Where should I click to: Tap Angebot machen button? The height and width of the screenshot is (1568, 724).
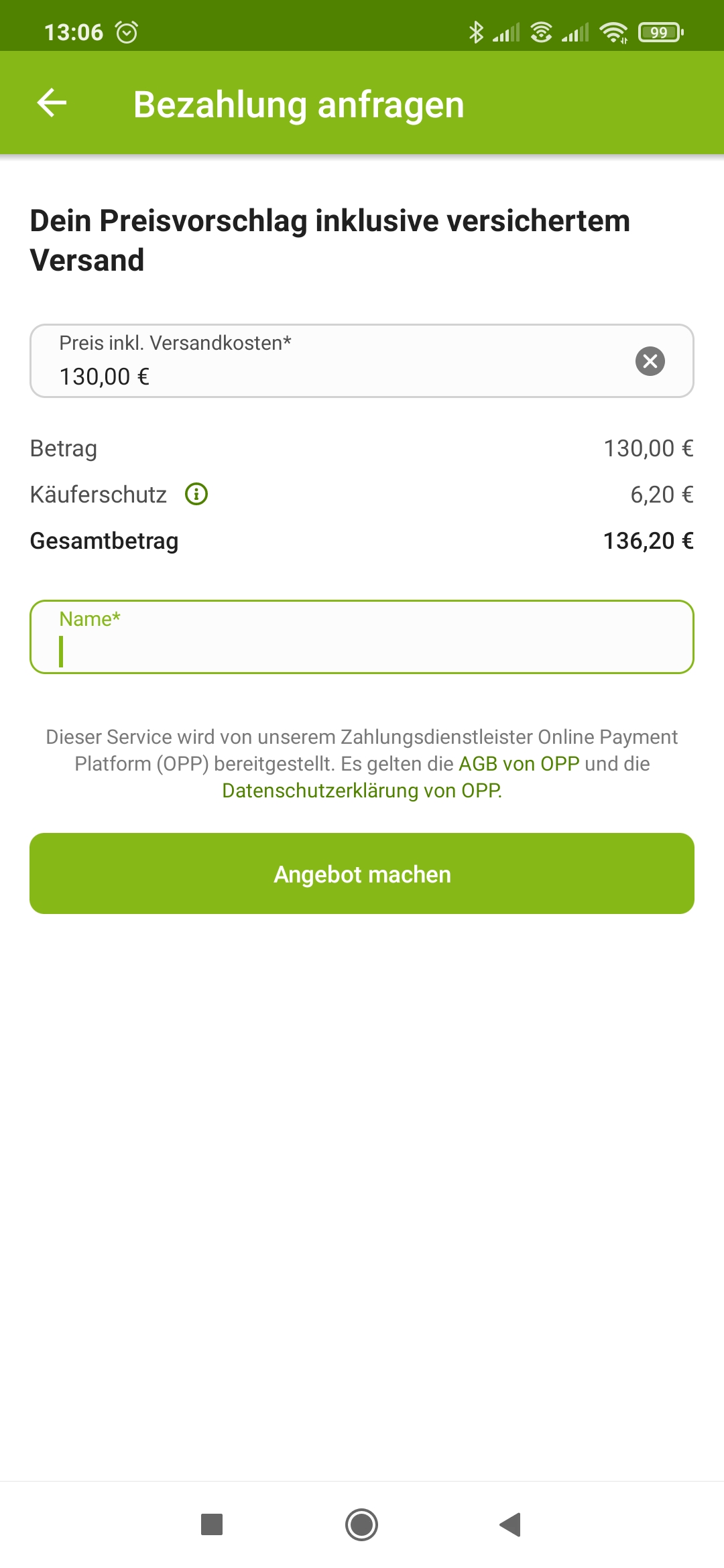tap(362, 873)
